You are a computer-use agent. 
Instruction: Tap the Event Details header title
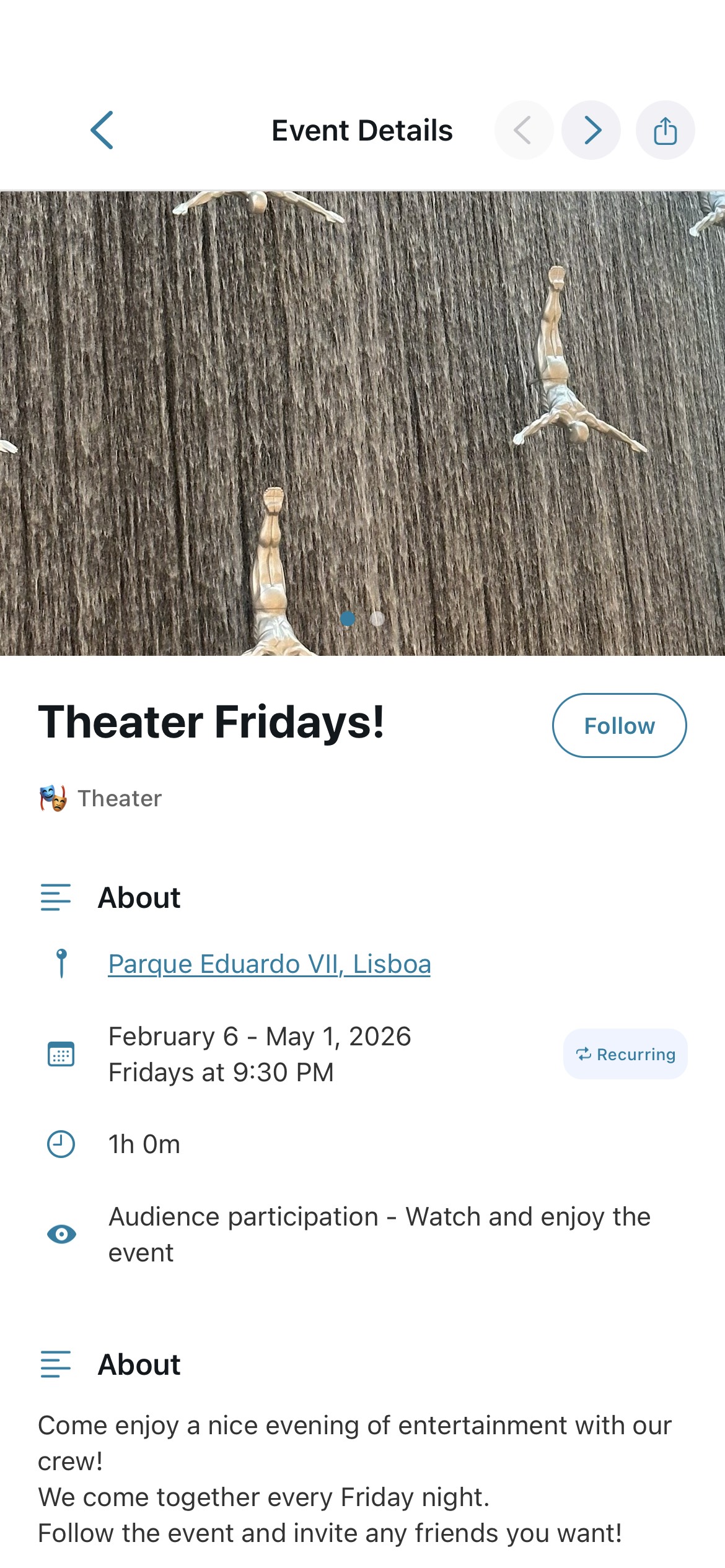tap(362, 130)
